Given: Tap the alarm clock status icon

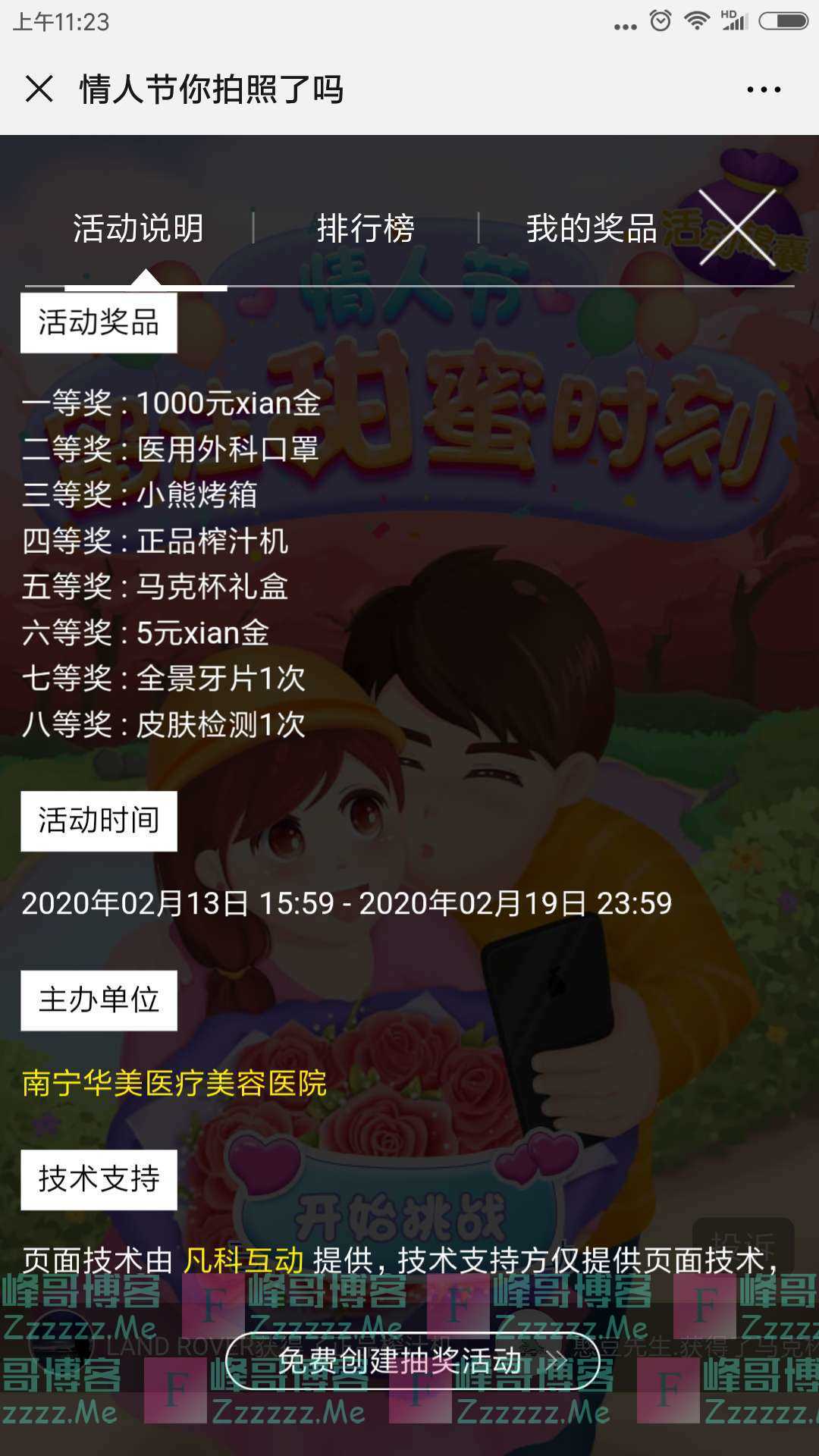Looking at the screenshot, I should tap(660, 20).
